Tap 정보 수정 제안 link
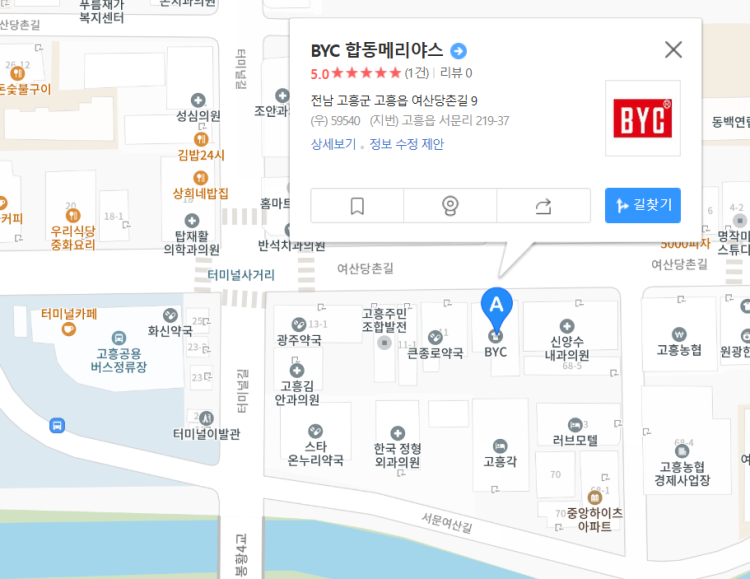This screenshot has width=750, height=579. [x=406, y=144]
